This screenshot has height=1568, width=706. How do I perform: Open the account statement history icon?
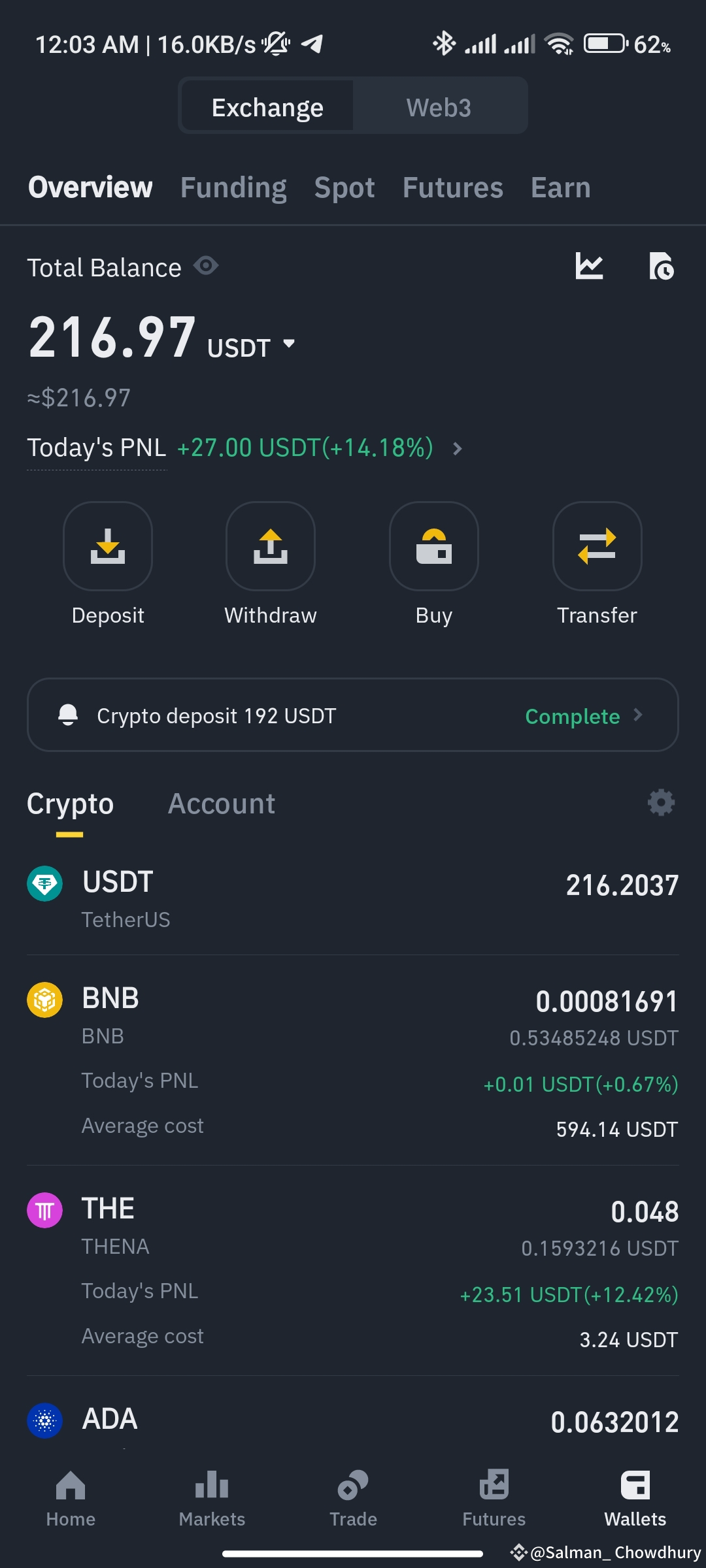(662, 267)
